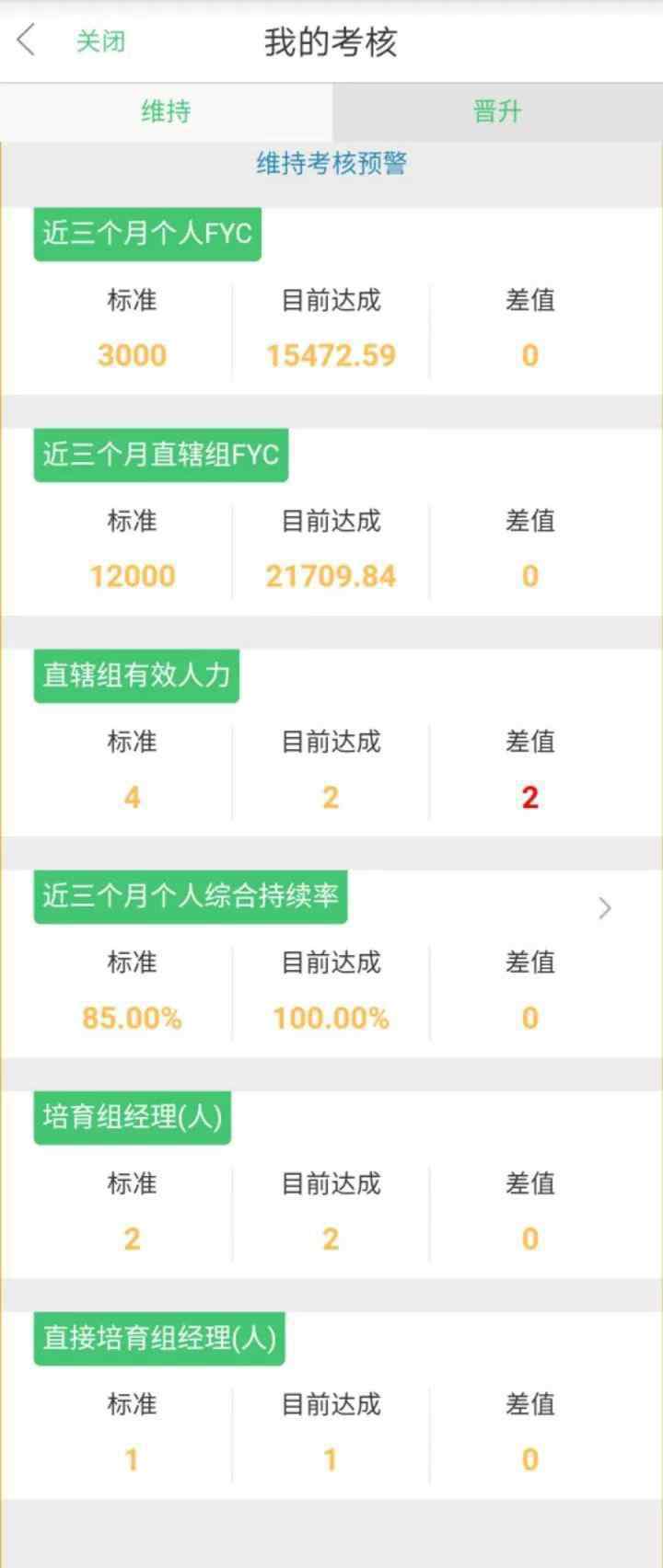Expand 近三个月个人综合持续率 details chevron

[604, 908]
